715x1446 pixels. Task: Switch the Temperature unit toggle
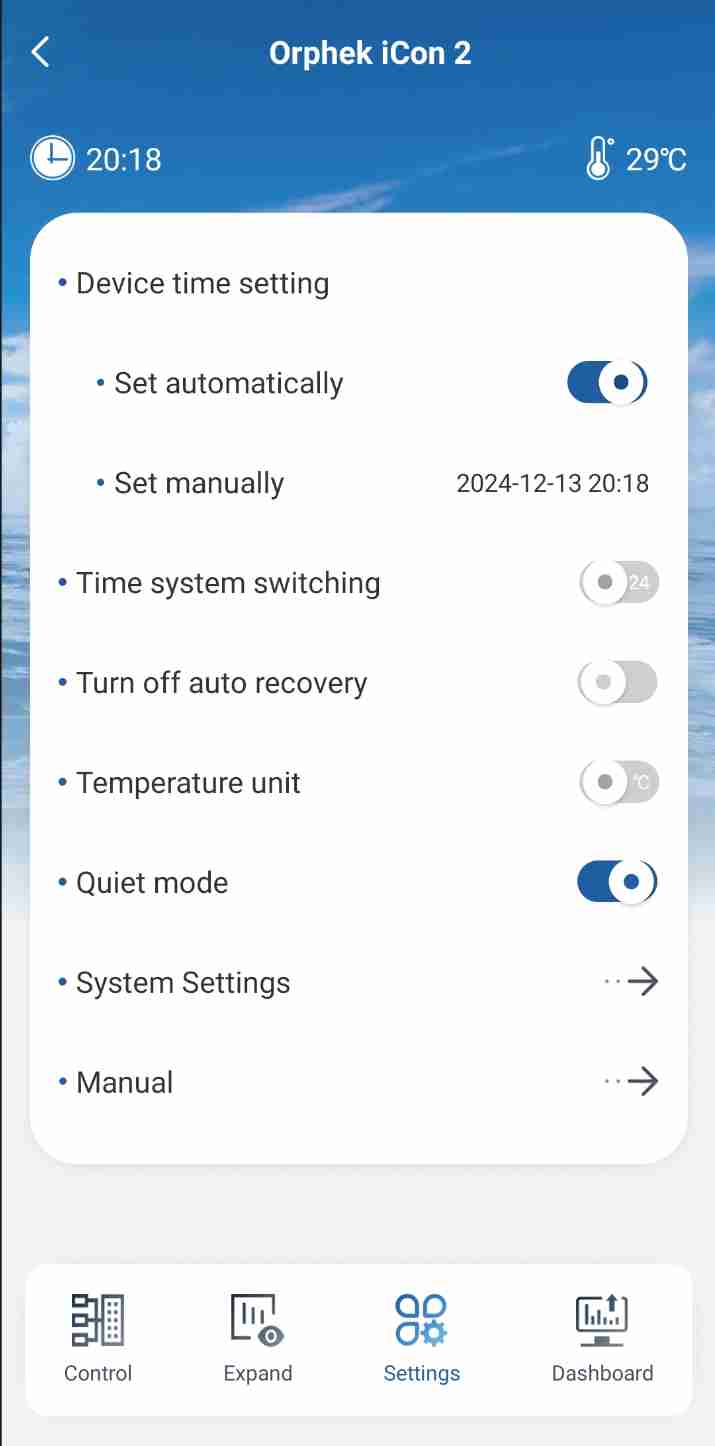(x=618, y=782)
